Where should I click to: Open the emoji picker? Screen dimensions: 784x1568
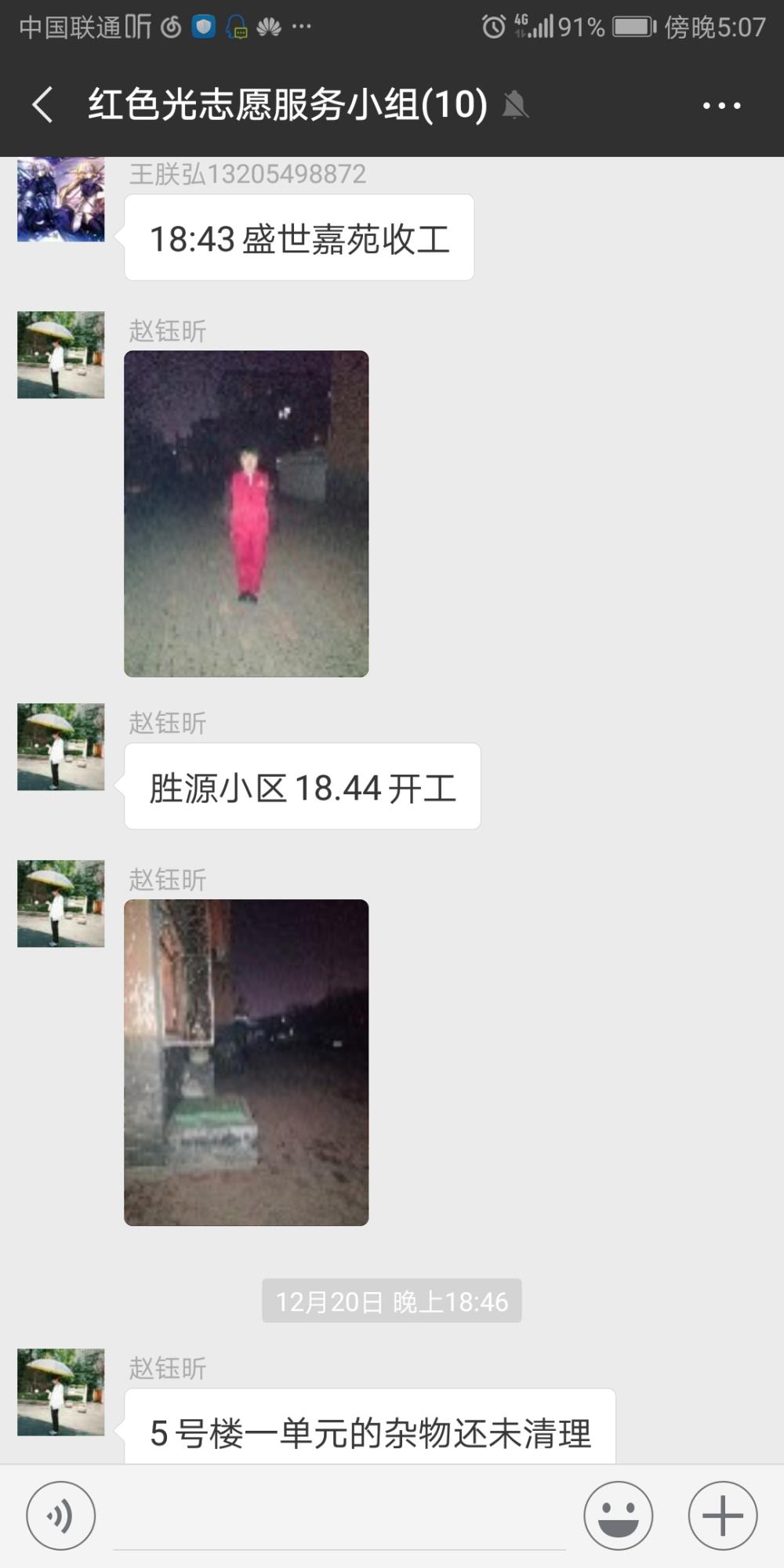coord(619,1515)
